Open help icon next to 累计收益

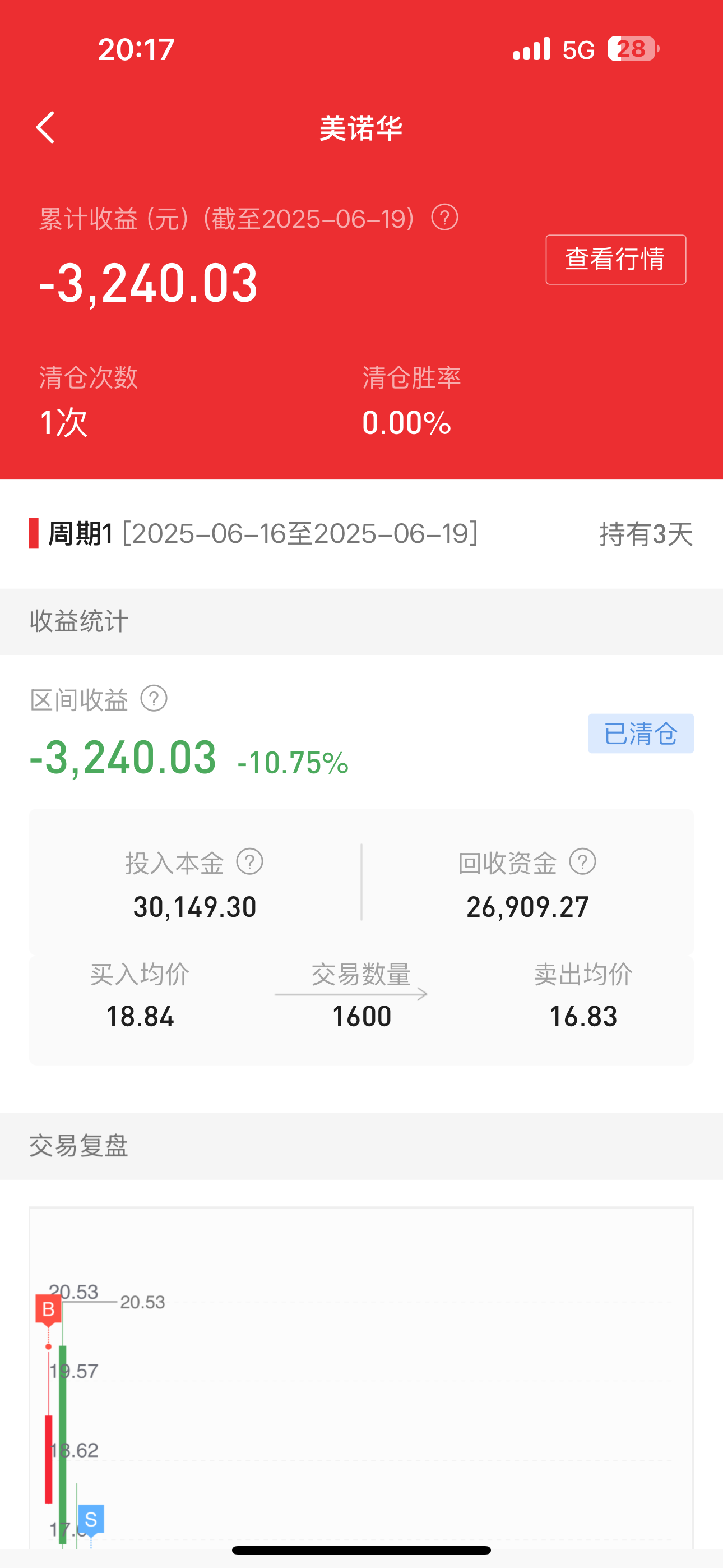(x=444, y=217)
